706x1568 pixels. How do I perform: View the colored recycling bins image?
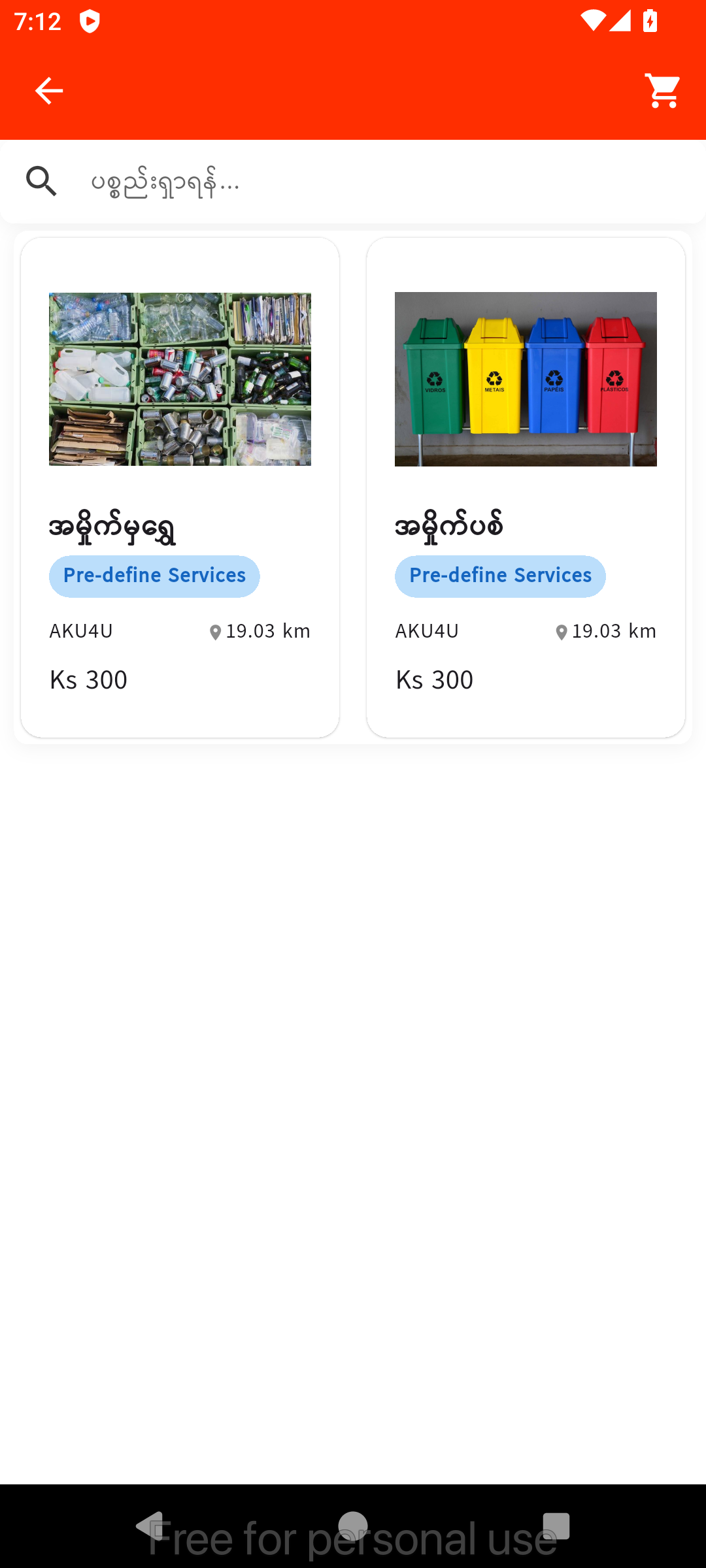525,379
